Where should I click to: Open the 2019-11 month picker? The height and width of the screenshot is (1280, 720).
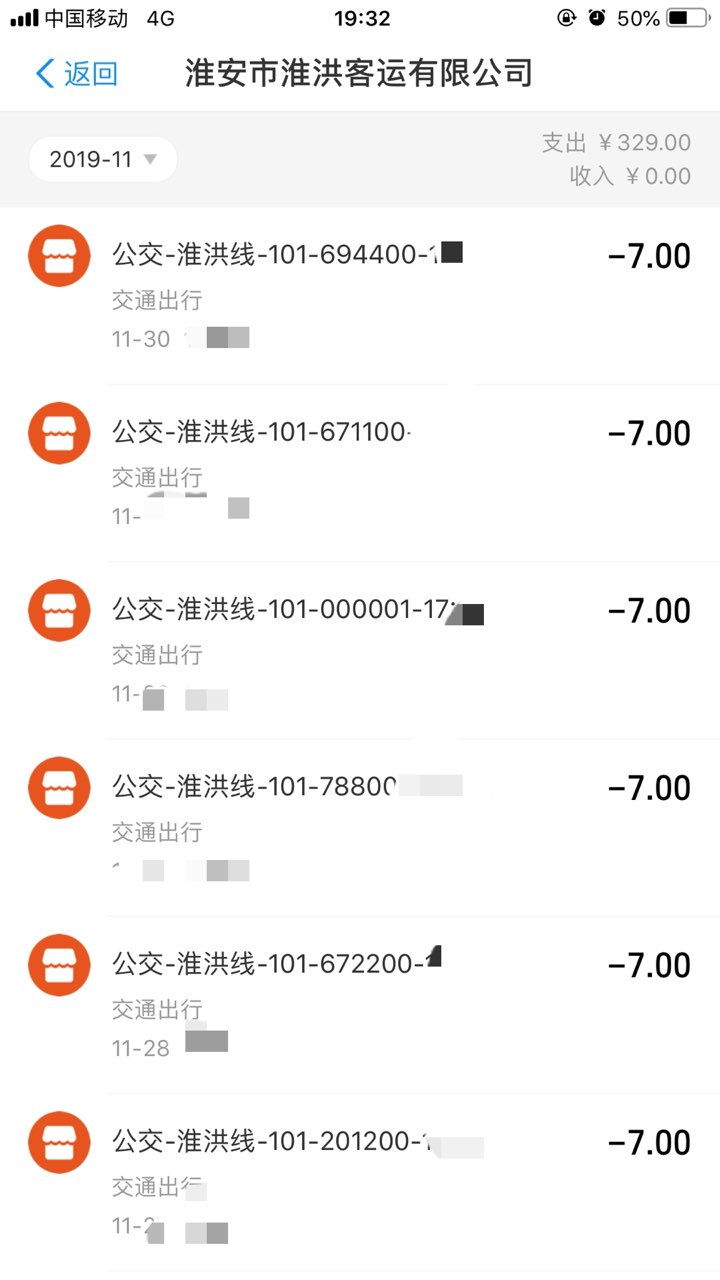pyautogui.click(x=103, y=159)
